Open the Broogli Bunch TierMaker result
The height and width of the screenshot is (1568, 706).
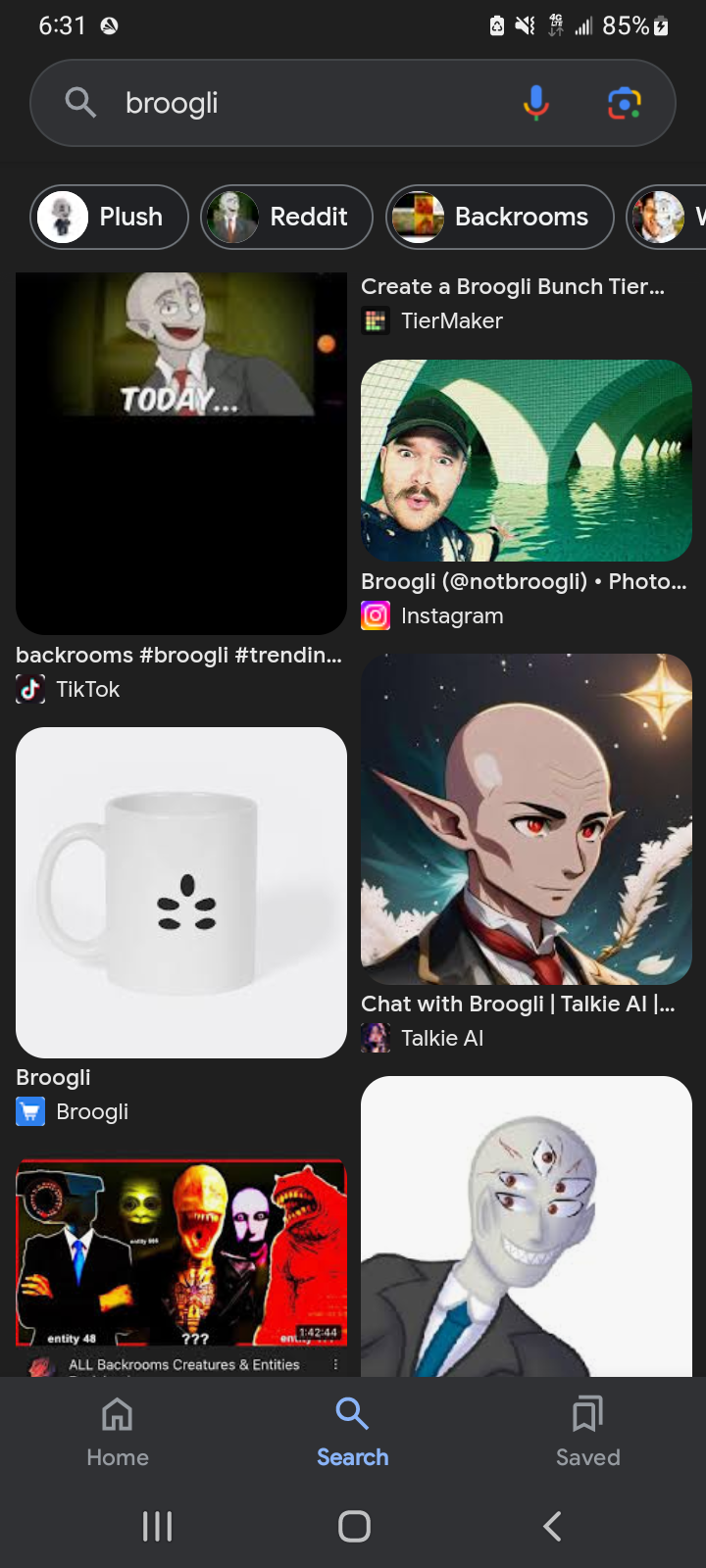(x=512, y=287)
